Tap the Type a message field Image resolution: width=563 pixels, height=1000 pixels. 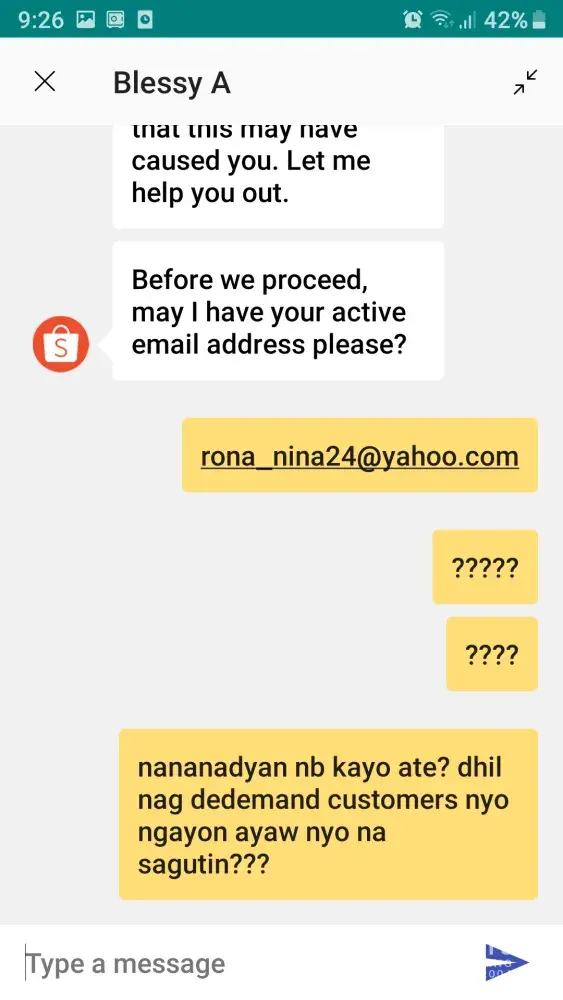pyautogui.click(x=242, y=963)
